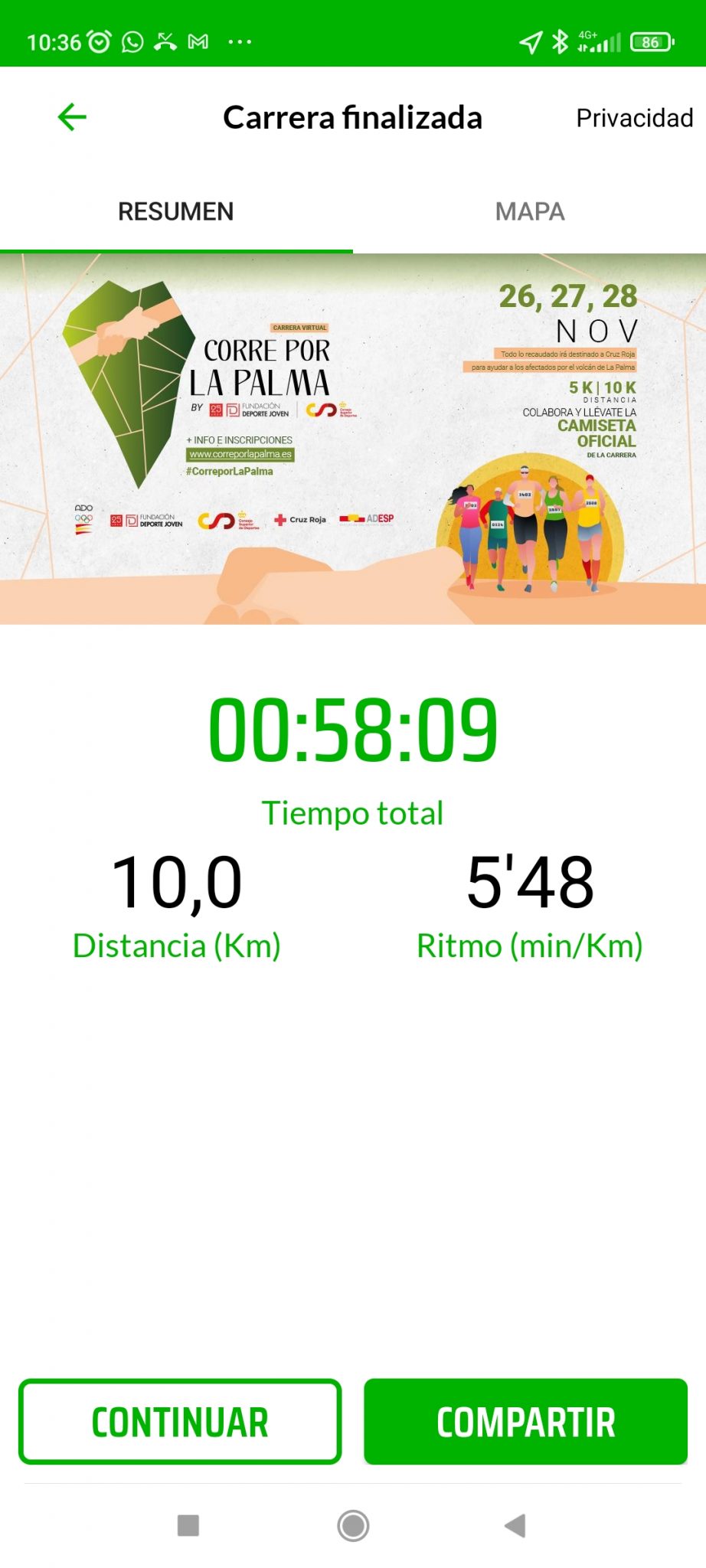
Task: Go to the system home screen
Action: coord(353,1525)
